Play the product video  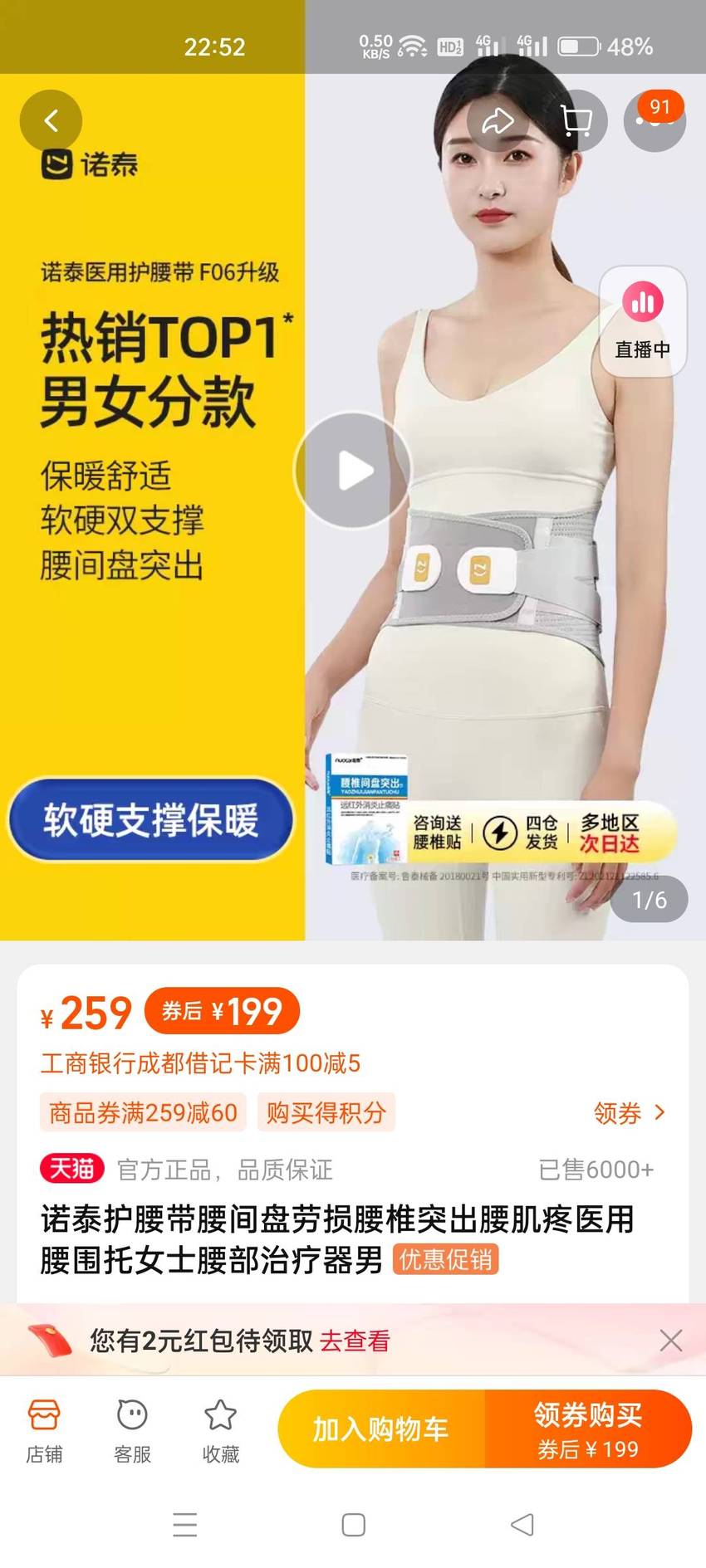(353, 471)
